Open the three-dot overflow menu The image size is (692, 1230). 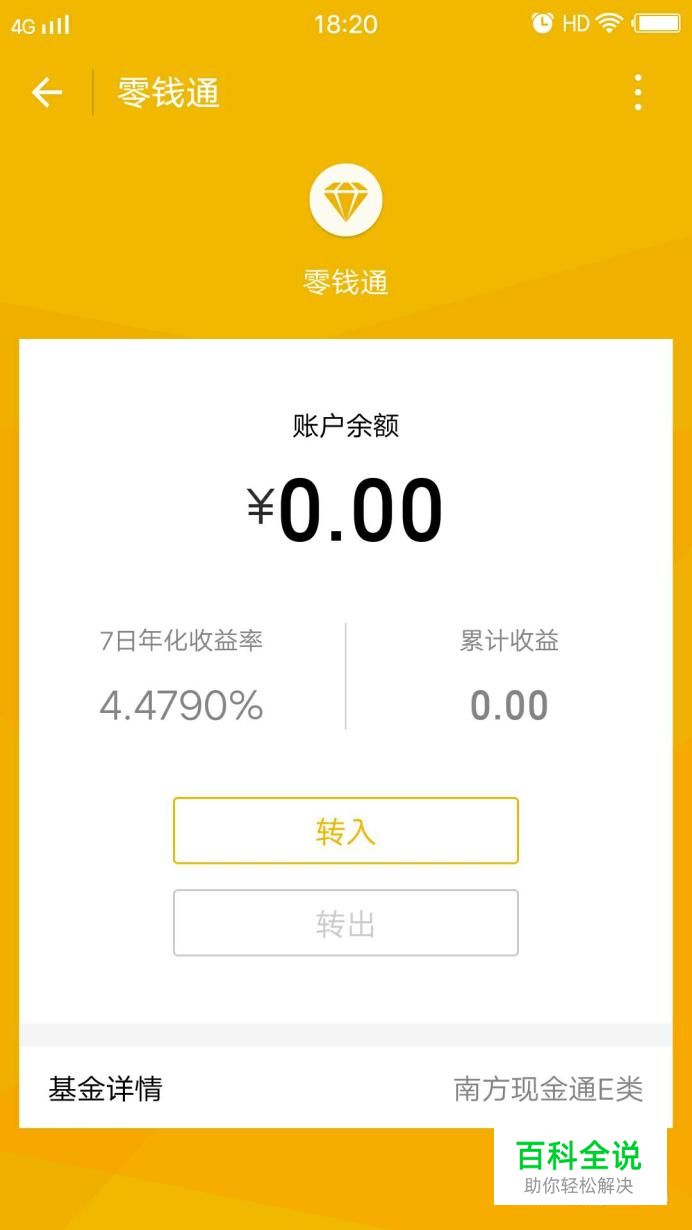[x=638, y=93]
